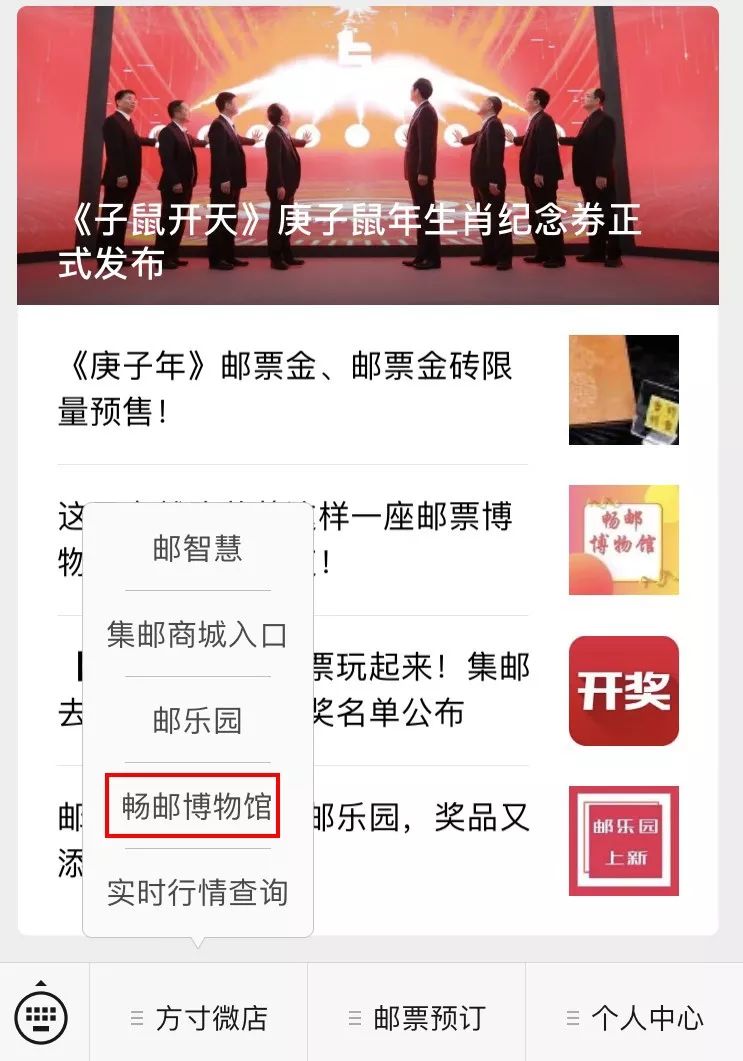Select 邮乐园 in the popup menu

[x=197, y=720]
